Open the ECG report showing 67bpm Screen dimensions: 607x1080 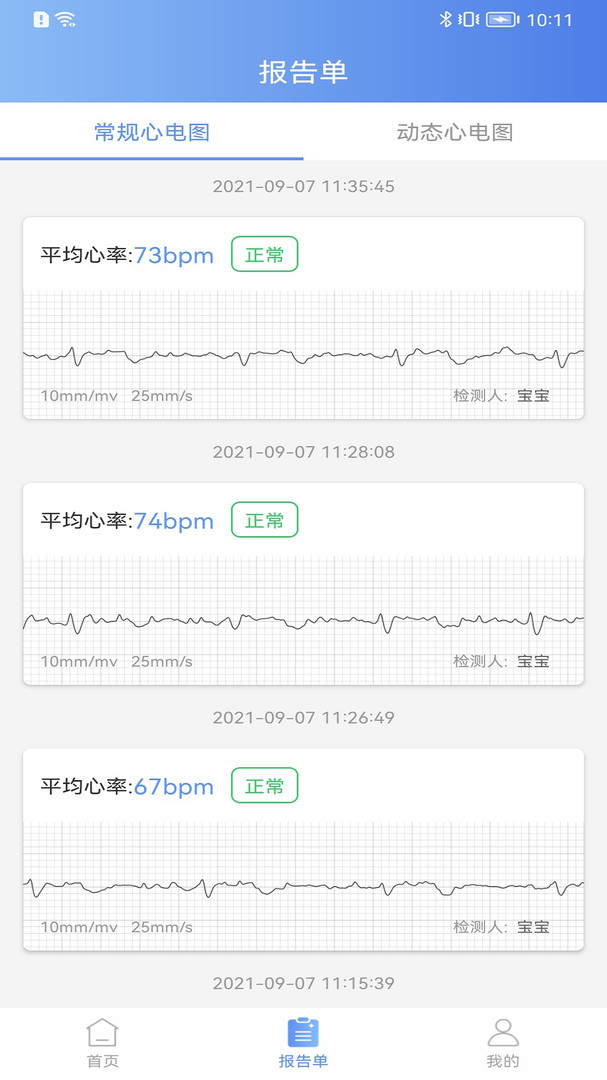point(303,849)
